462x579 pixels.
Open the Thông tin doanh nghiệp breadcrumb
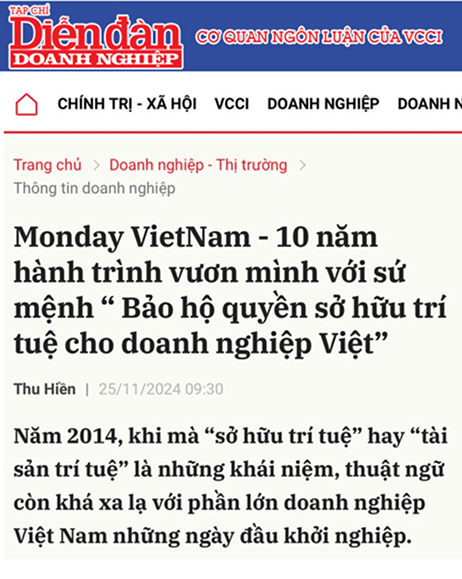click(95, 189)
